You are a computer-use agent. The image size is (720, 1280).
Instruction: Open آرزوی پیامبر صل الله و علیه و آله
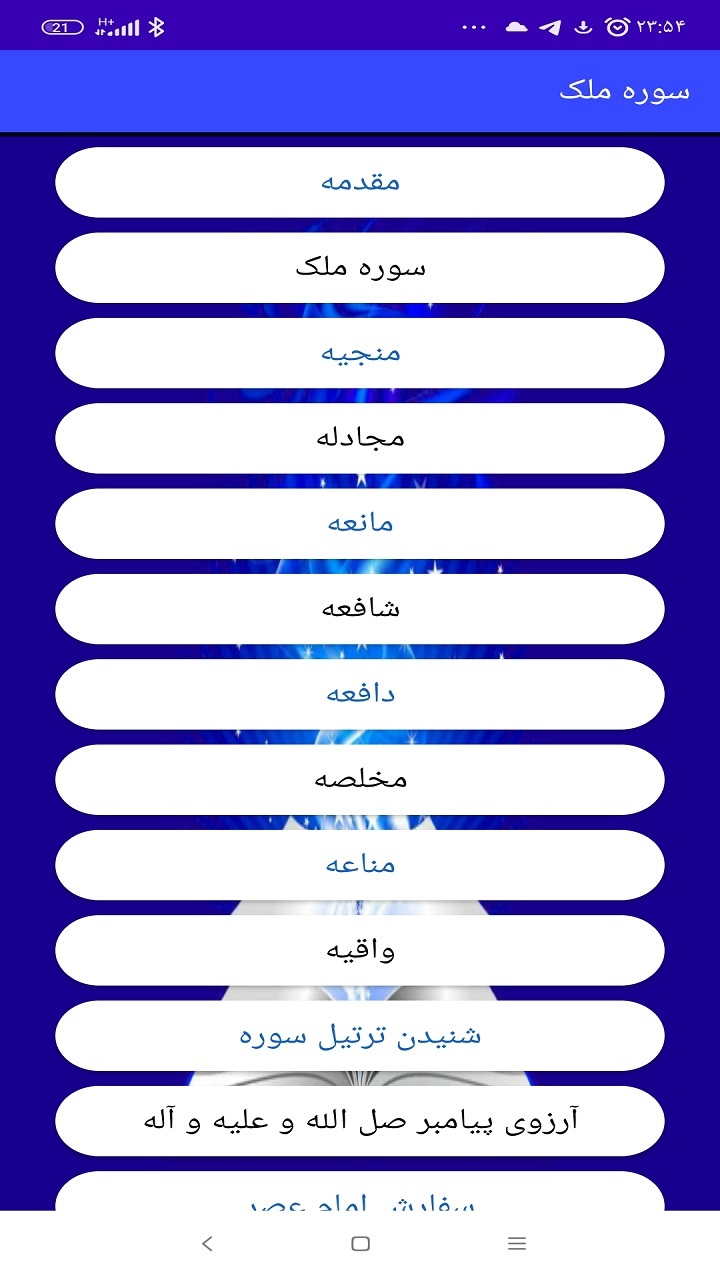360,1122
